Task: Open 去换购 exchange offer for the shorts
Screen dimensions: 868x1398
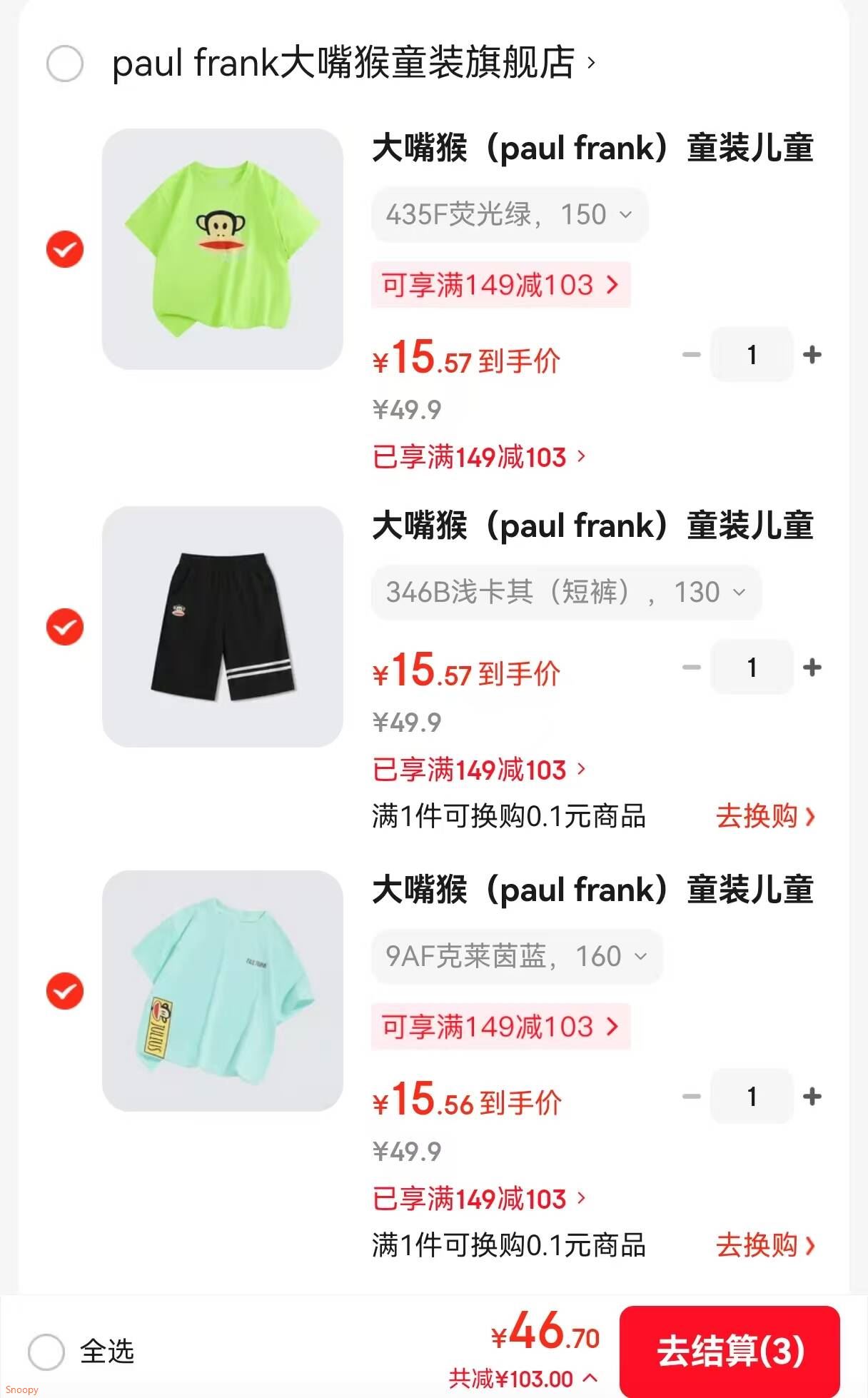Action: click(x=762, y=817)
